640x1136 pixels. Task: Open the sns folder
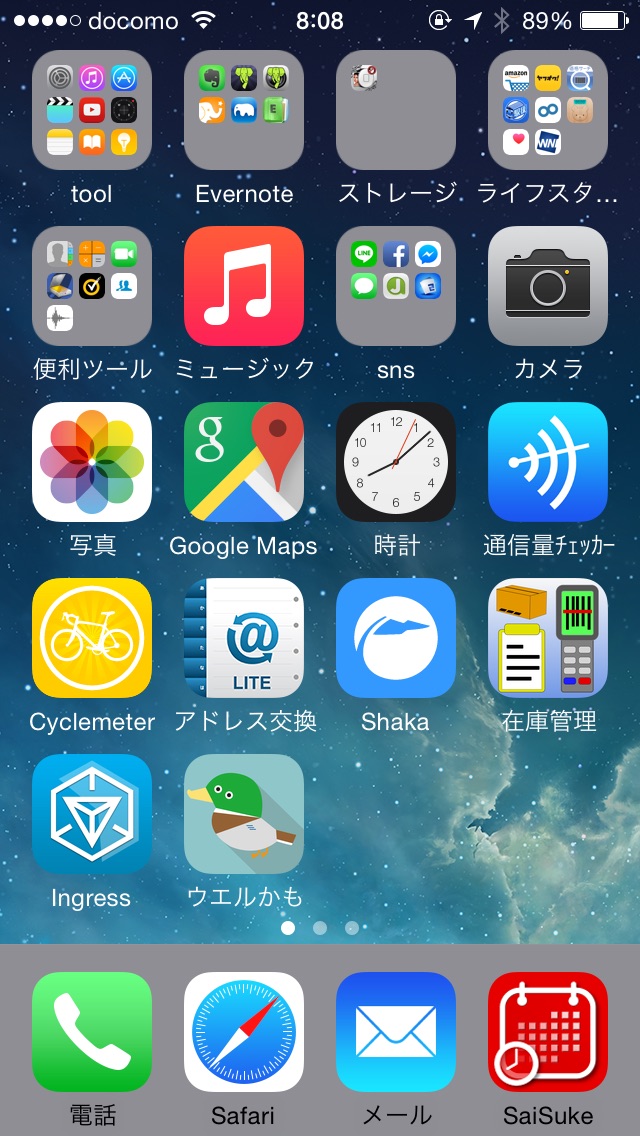396,286
